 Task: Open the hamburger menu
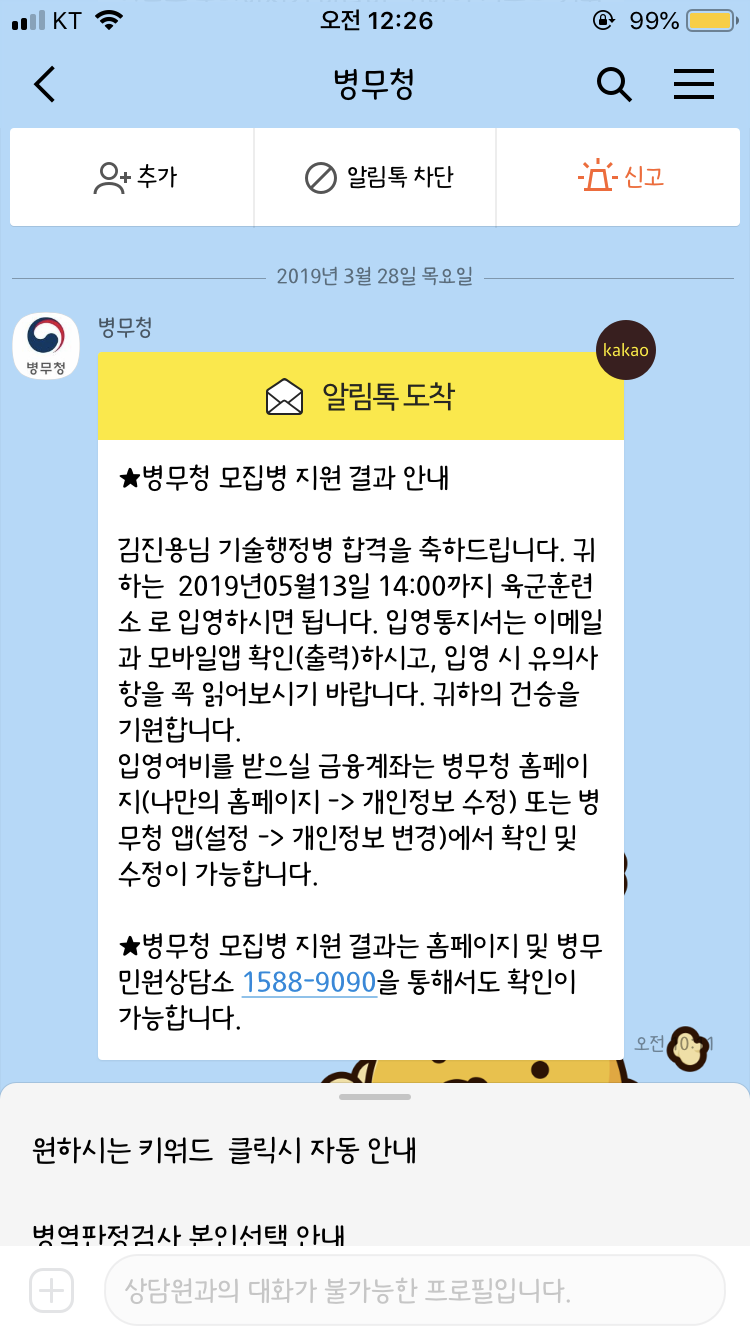click(x=693, y=85)
